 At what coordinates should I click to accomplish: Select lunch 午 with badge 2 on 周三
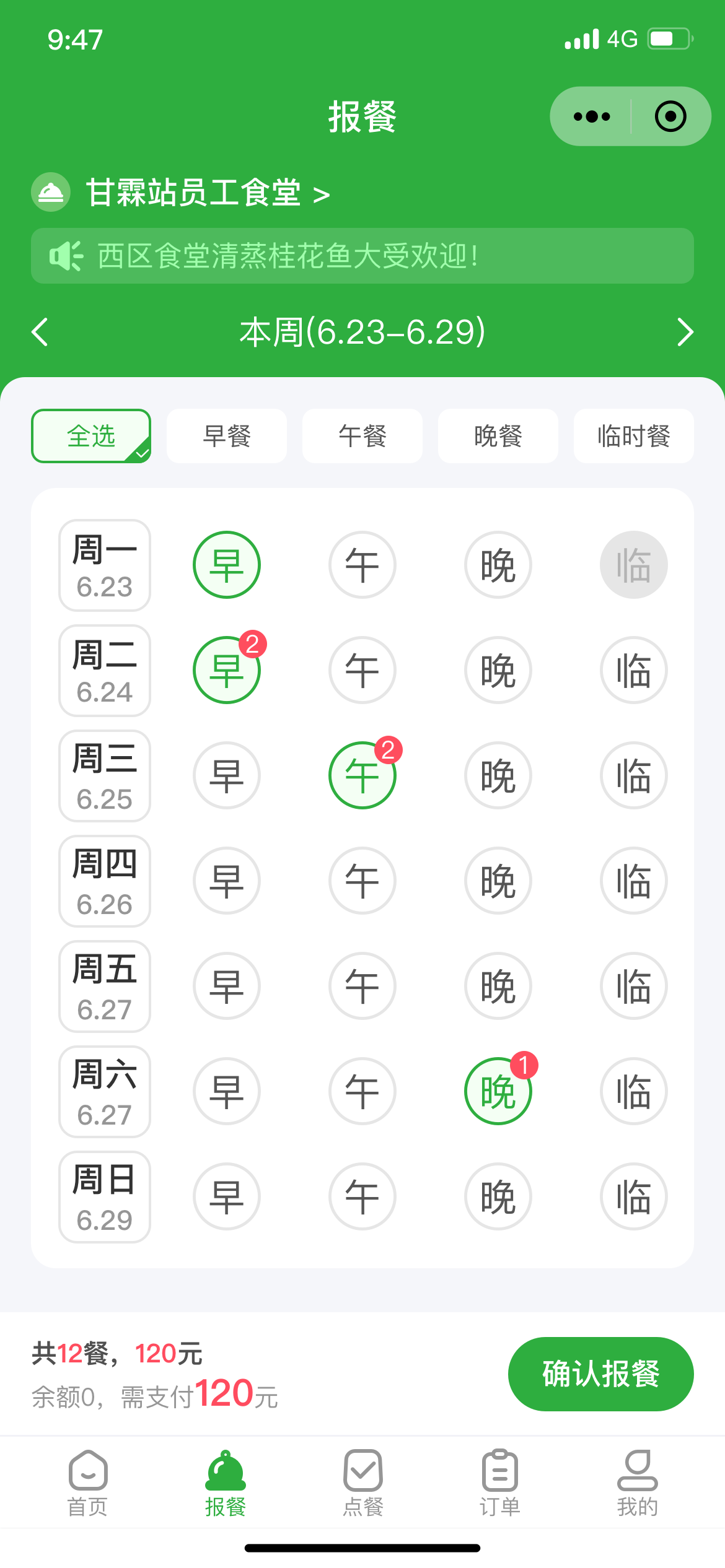pyautogui.click(x=362, y=775)
